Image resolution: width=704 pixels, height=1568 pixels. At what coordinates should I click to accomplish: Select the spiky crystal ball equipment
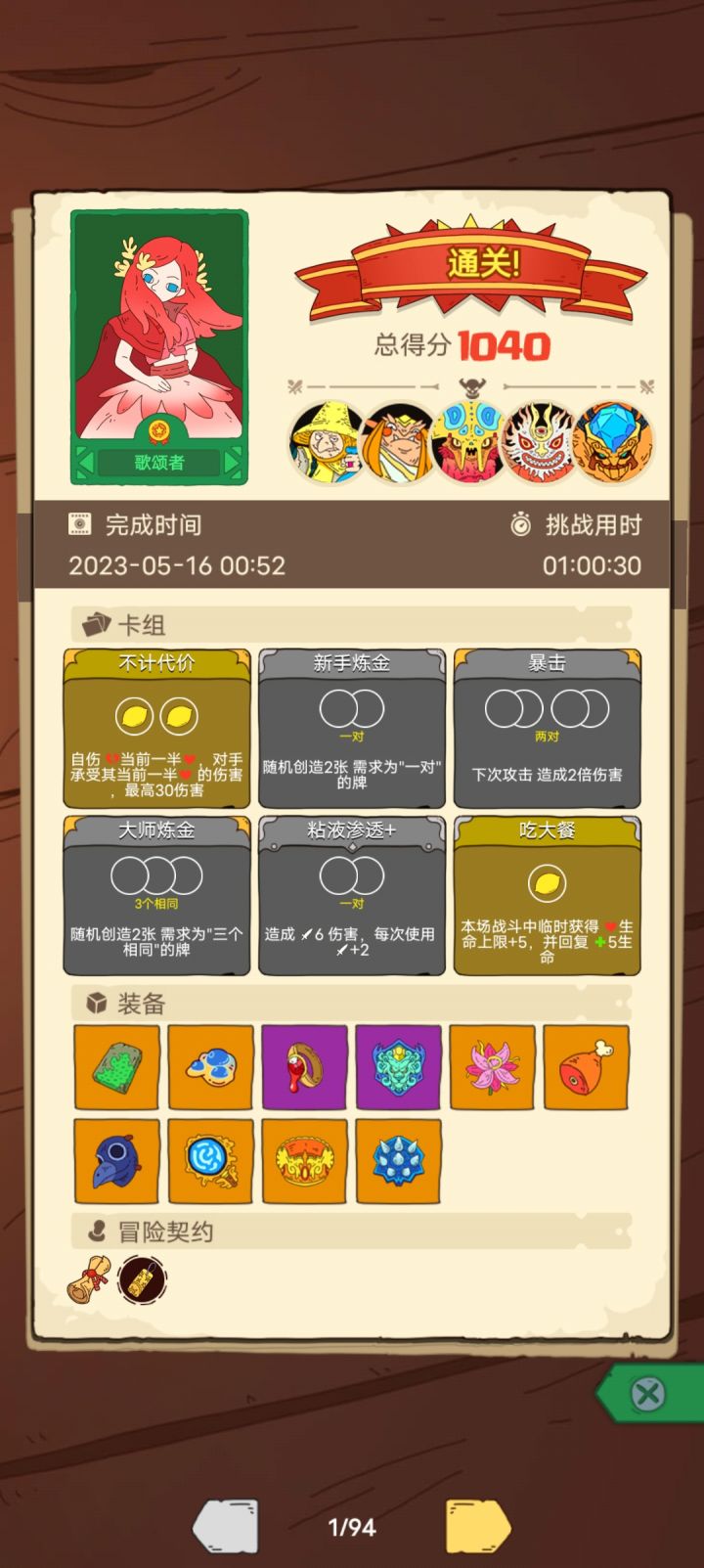(399, 1161)
